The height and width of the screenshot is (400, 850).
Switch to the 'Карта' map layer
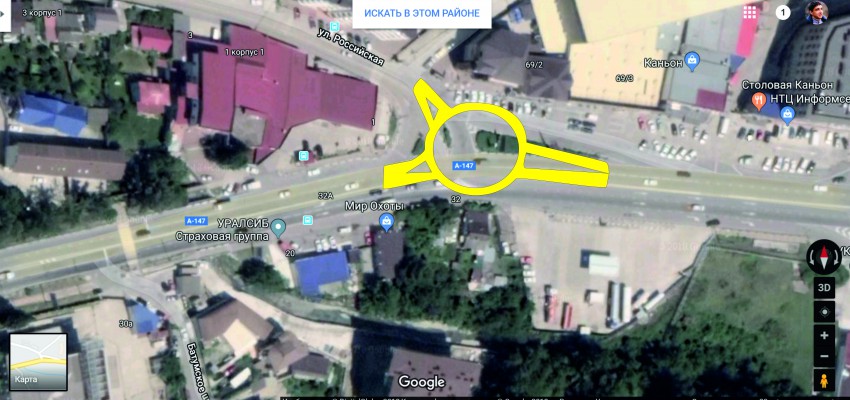[x=38, y=362]
